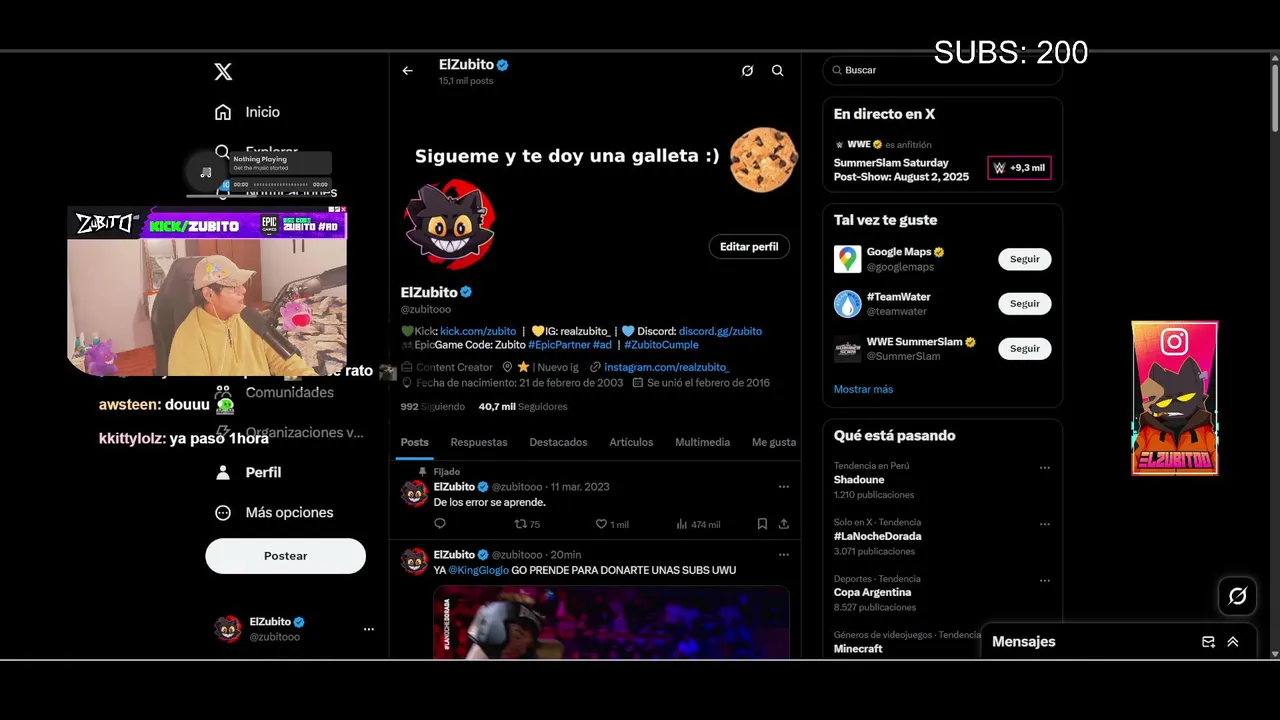Open the Perfil menu item
1280x720 pixels.
tap(263, 473)
